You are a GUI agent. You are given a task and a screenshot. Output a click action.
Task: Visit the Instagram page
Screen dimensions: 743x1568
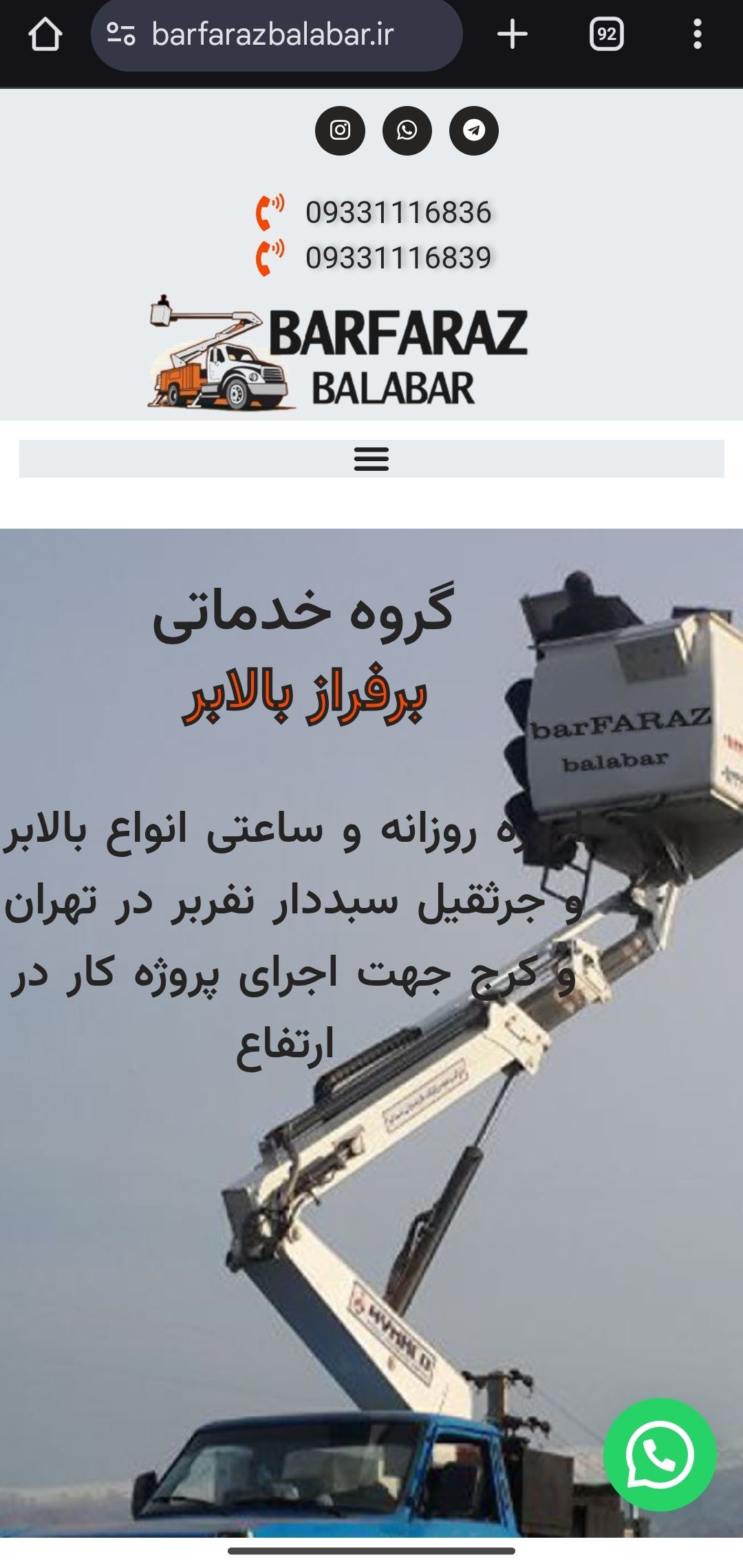coord(340,130)
